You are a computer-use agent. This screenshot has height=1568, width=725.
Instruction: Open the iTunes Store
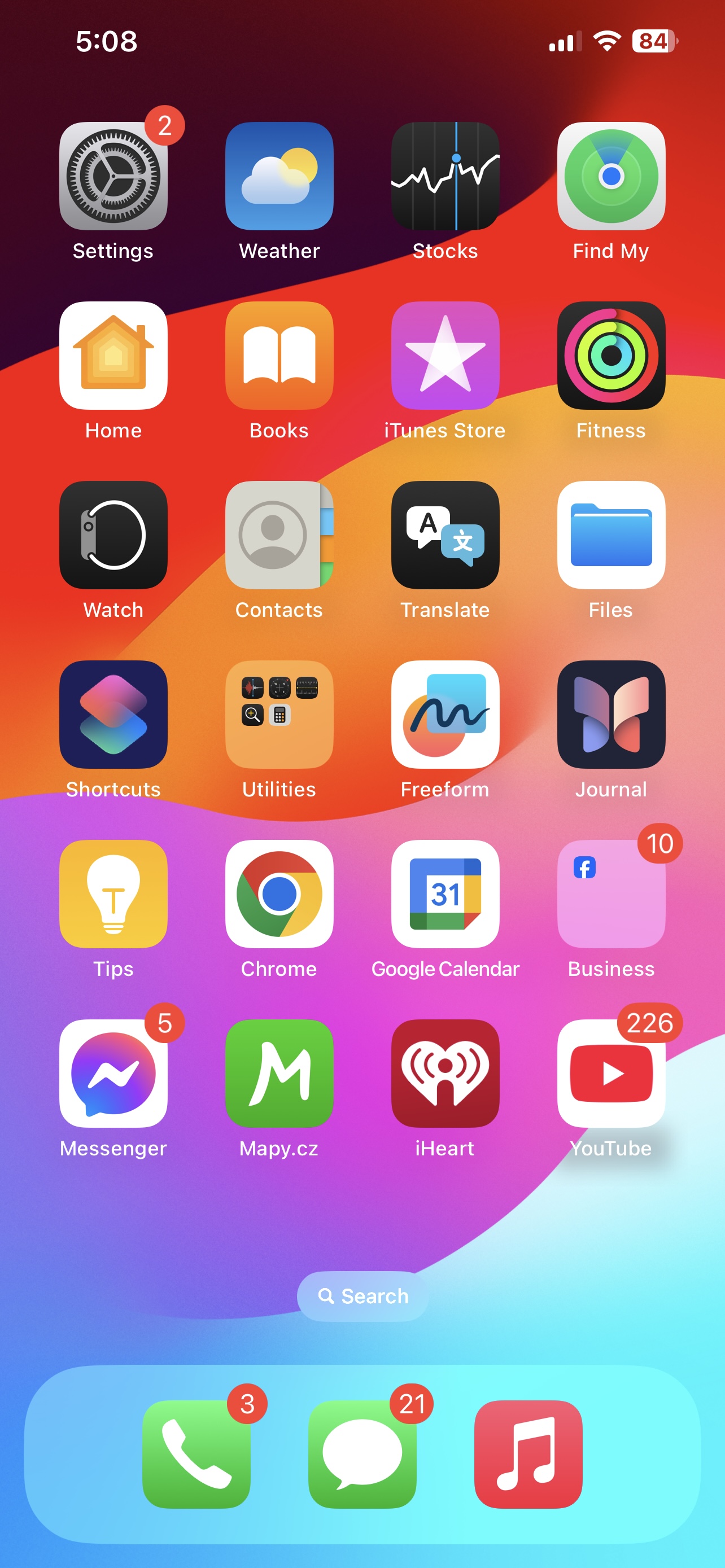pyautogui.click(x=445, y=356)
